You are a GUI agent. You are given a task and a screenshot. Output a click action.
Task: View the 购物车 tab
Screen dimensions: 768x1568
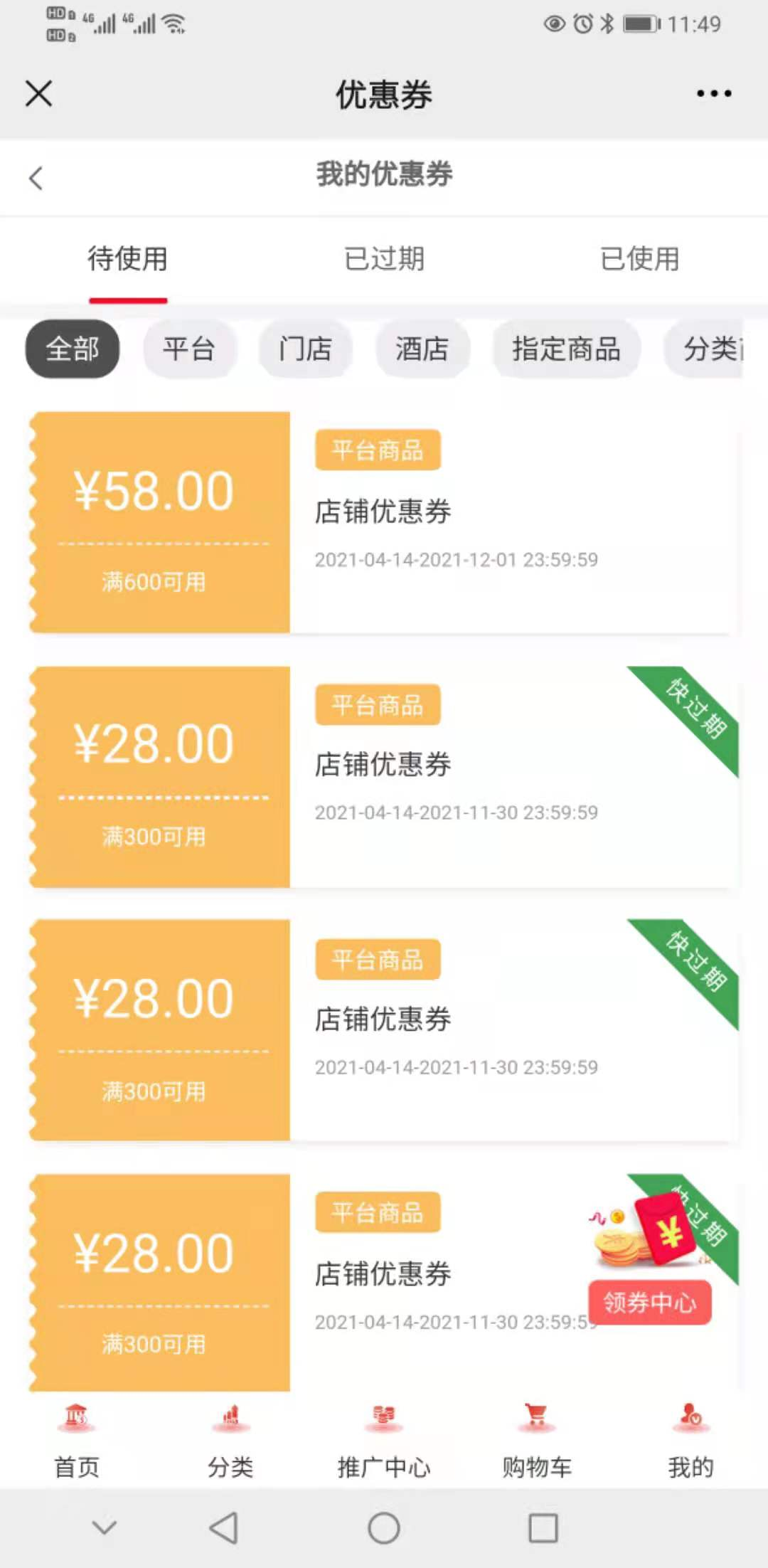[538, 1440]
